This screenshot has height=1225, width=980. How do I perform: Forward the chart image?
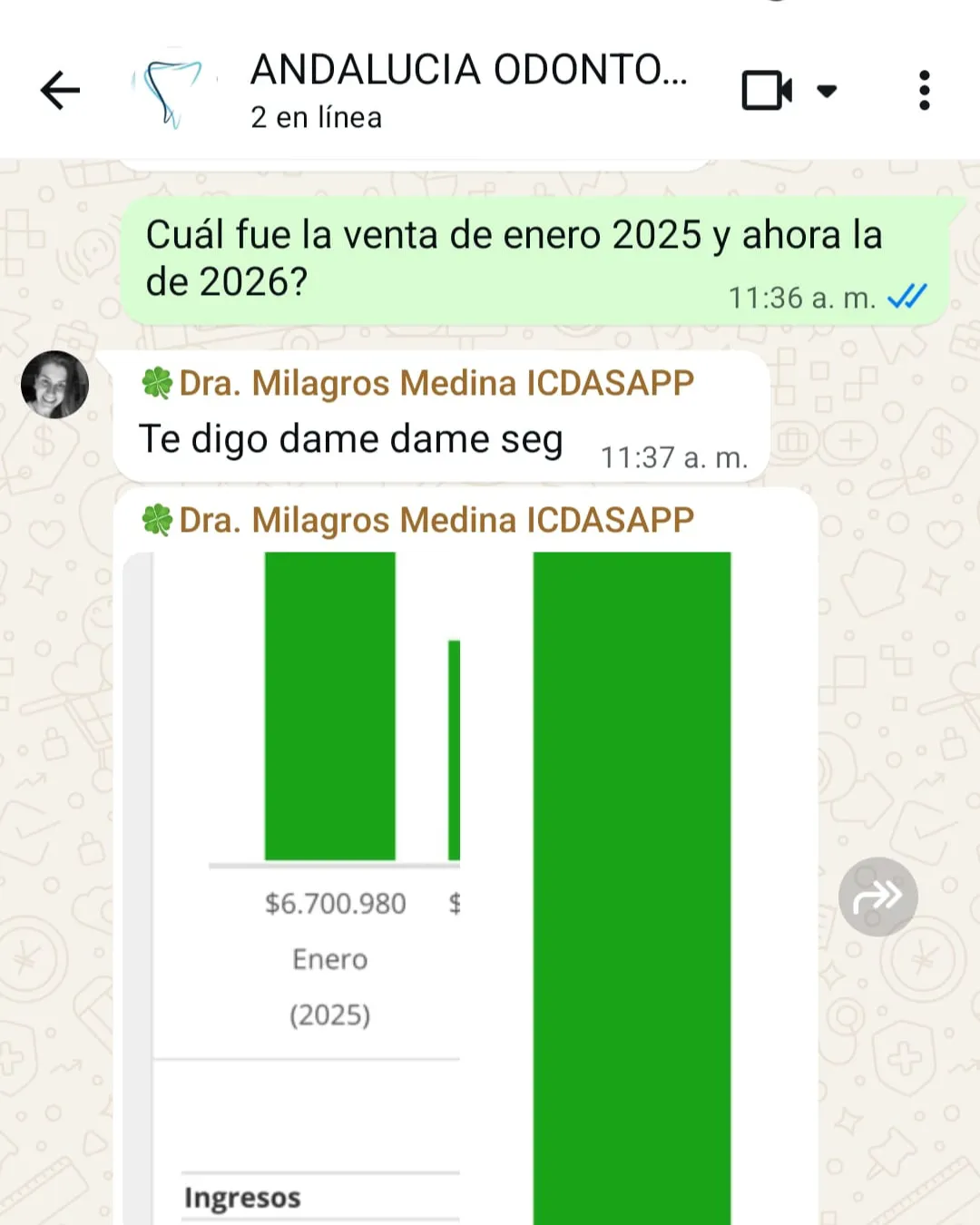tap(877, 897)
